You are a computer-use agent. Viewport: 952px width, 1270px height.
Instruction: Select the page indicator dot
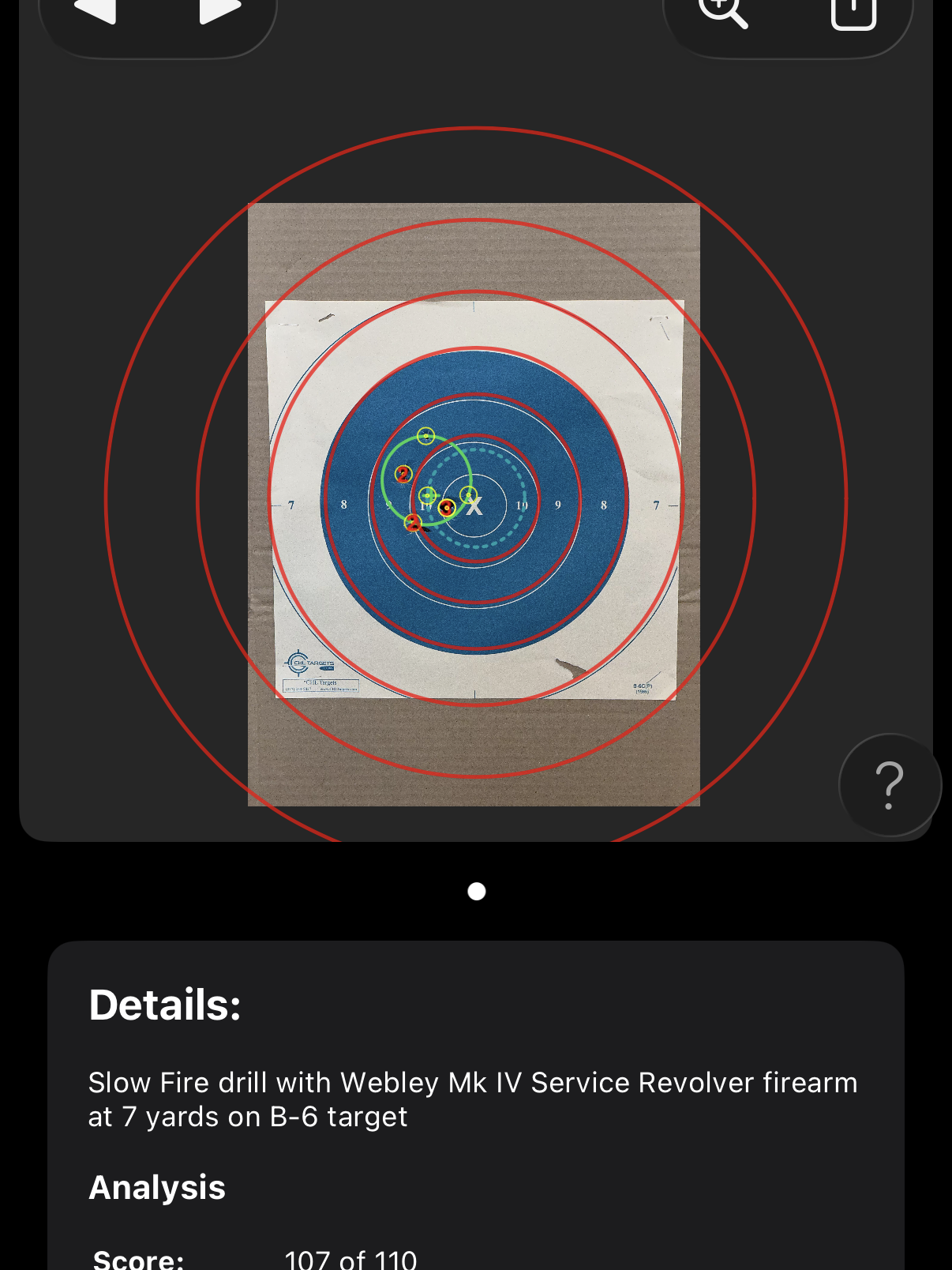pyautogui.click(x=477, y=892)
